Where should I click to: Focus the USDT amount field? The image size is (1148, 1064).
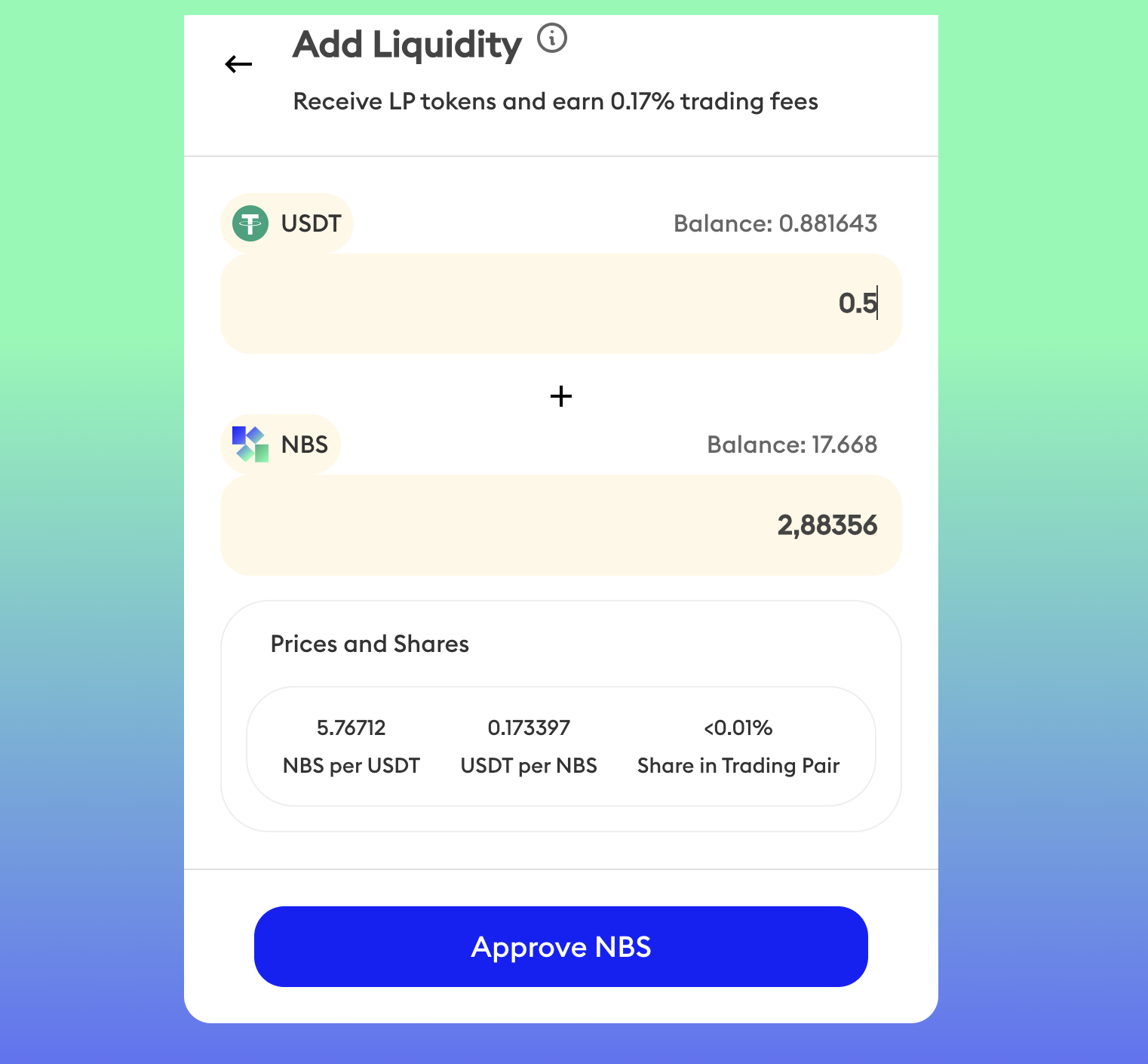click(x=560, y=303)
